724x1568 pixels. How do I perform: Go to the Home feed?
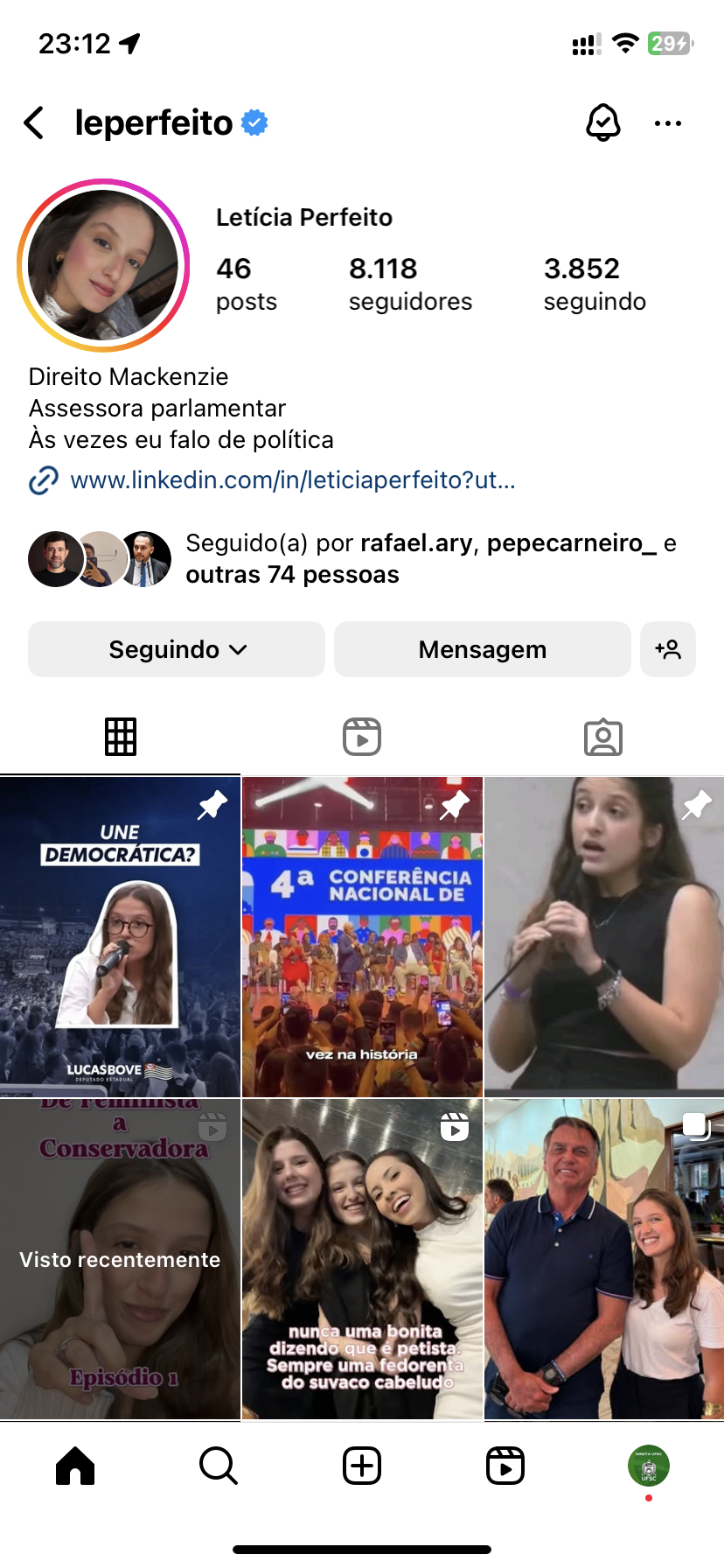point(75,1465)
